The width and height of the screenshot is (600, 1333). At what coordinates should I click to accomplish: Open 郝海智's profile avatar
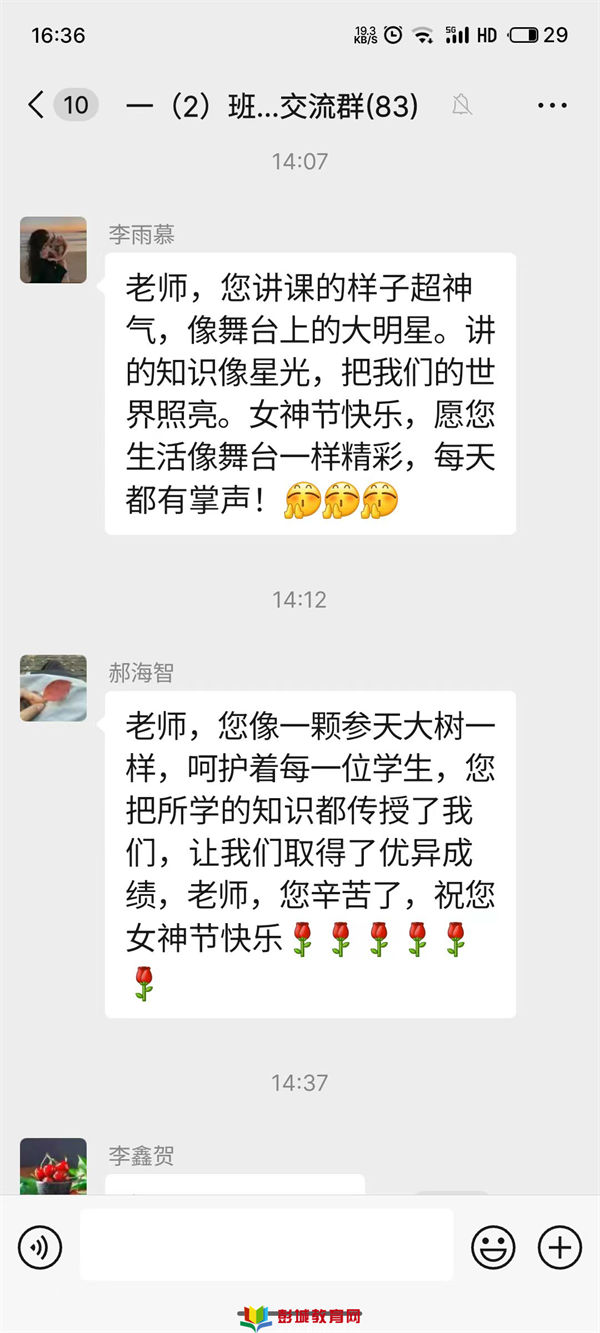click(x=53, y=688)
